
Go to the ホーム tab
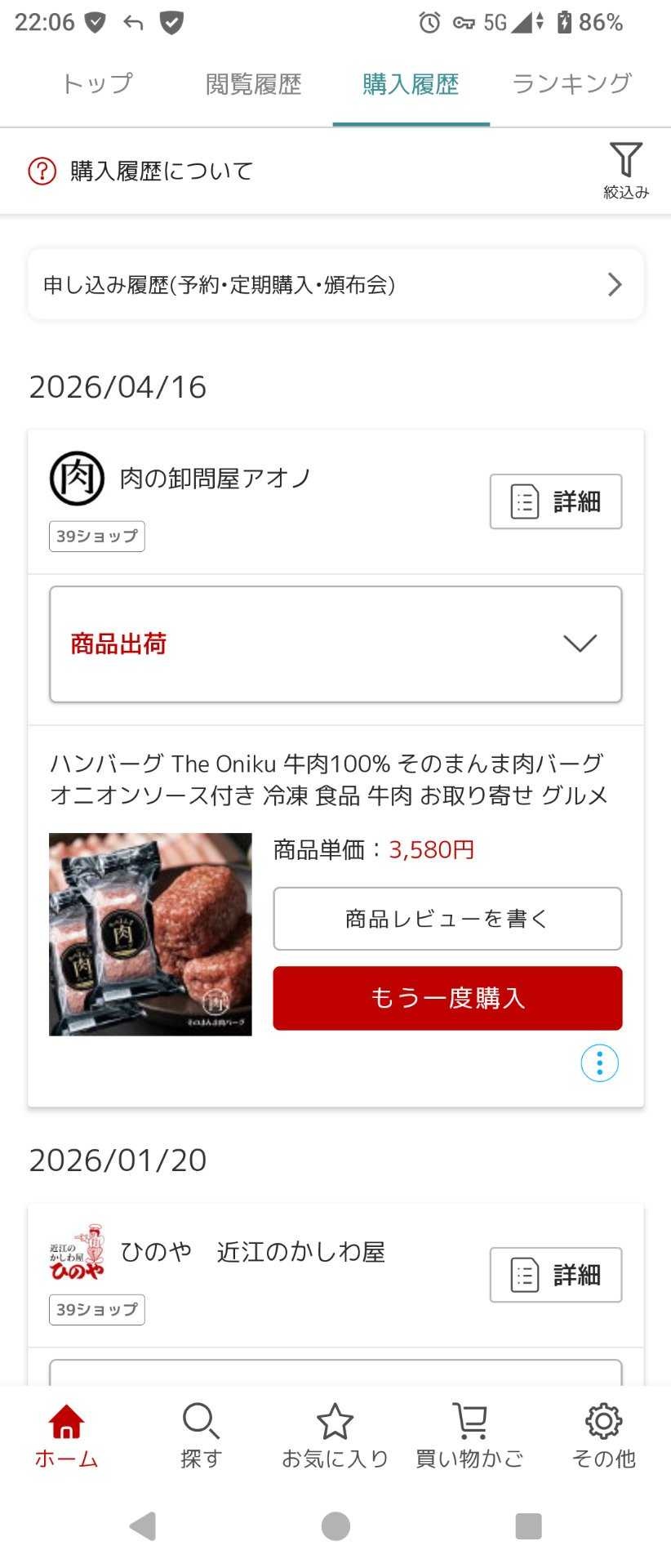pos(66,1435)
